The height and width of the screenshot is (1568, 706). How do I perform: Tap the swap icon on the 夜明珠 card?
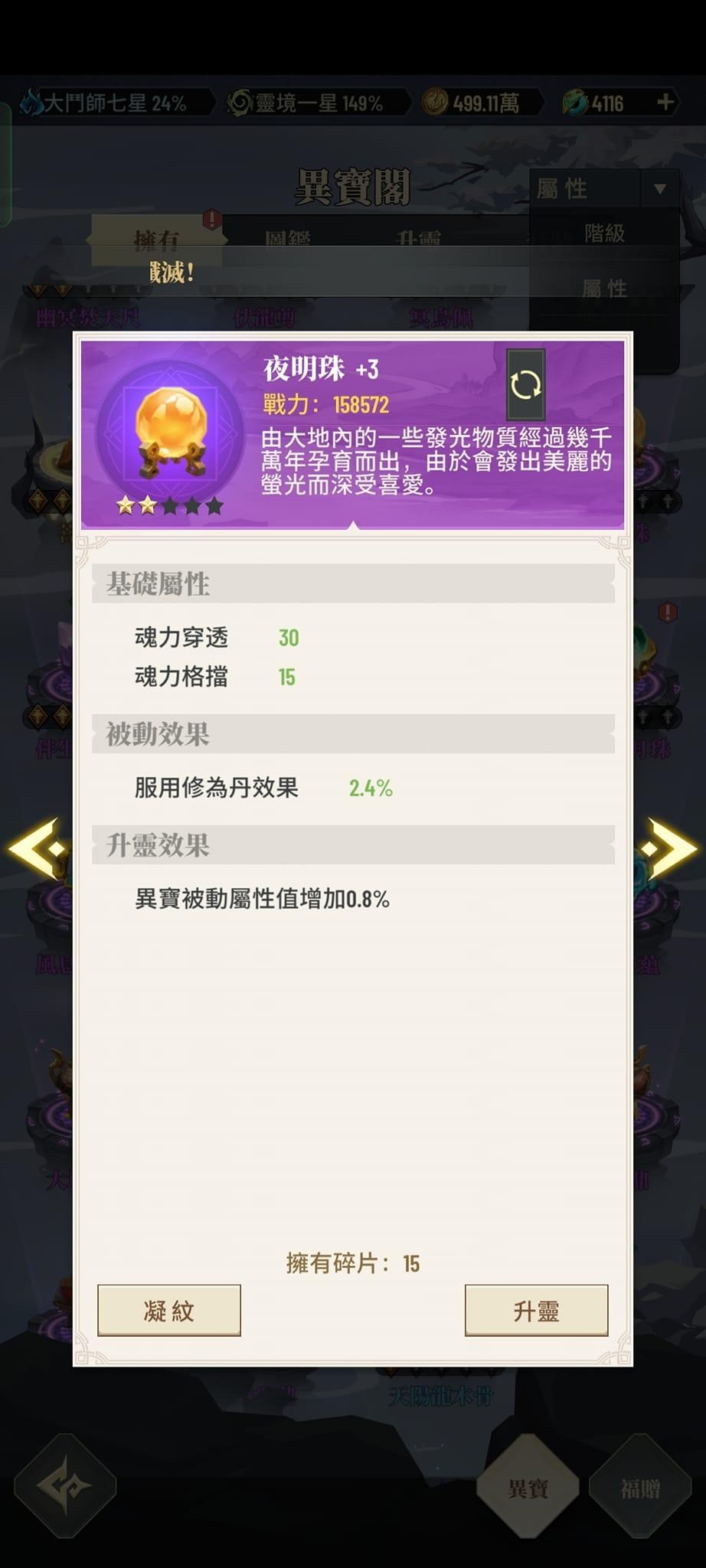(525, 385)
